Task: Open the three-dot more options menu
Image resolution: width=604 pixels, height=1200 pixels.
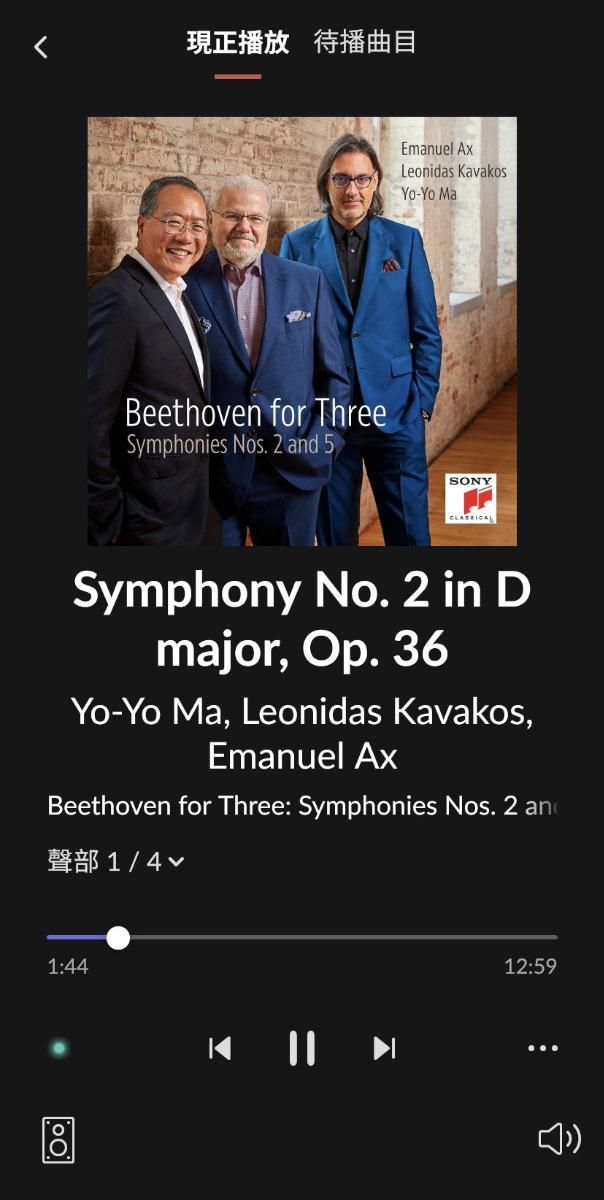Action: click(x=542, y=1048)
